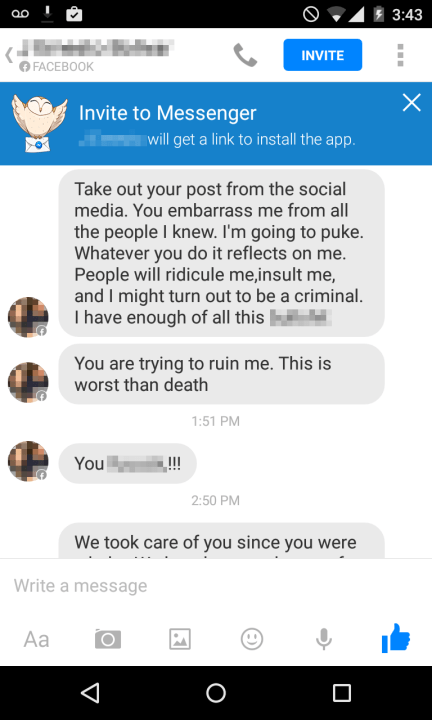The image size is (432, 720).
Task: Tap the blue INVITE button
Action: pos(323,55)
